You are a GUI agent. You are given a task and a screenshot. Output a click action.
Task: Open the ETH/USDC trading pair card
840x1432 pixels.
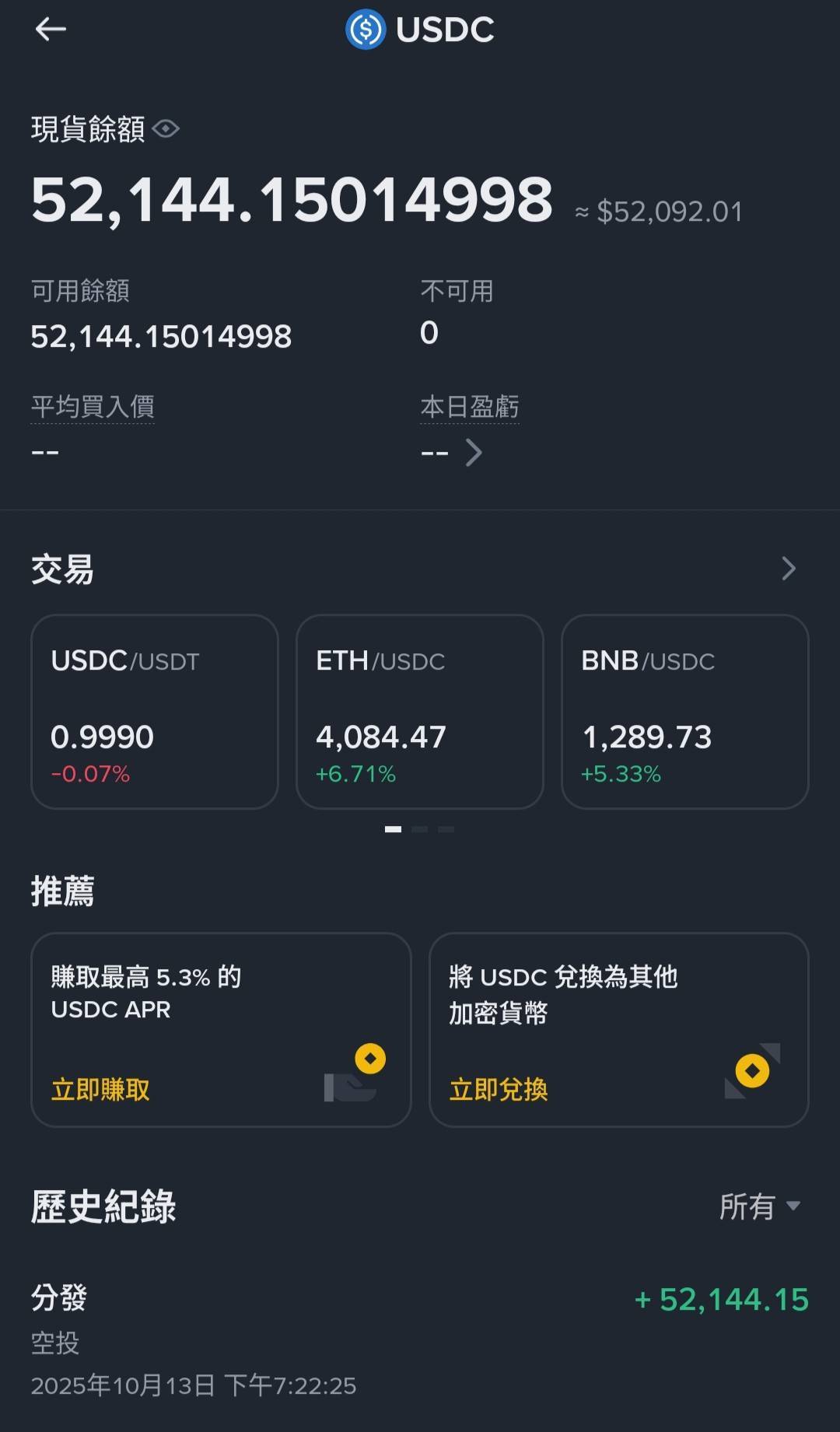pos(419,712)
